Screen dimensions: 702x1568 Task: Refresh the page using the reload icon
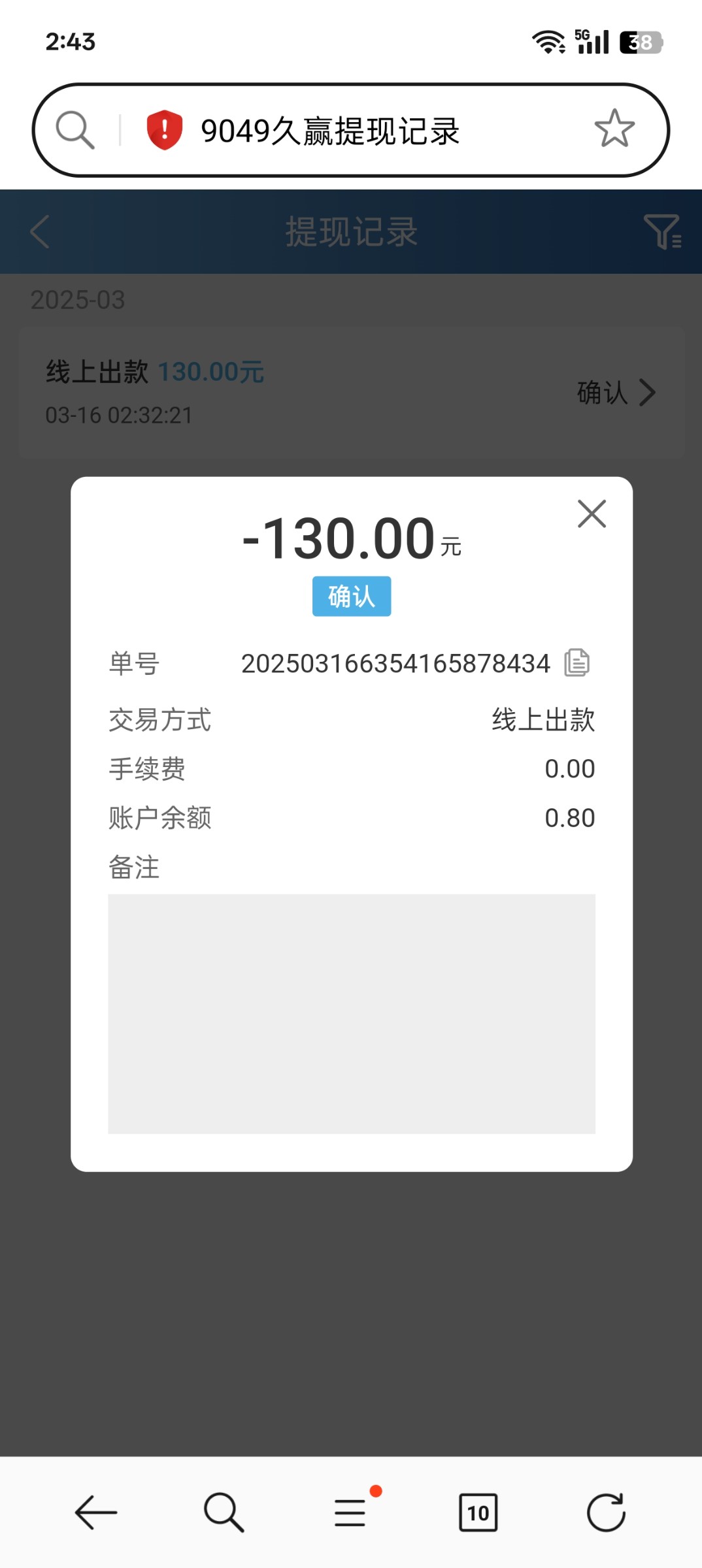607,1513
